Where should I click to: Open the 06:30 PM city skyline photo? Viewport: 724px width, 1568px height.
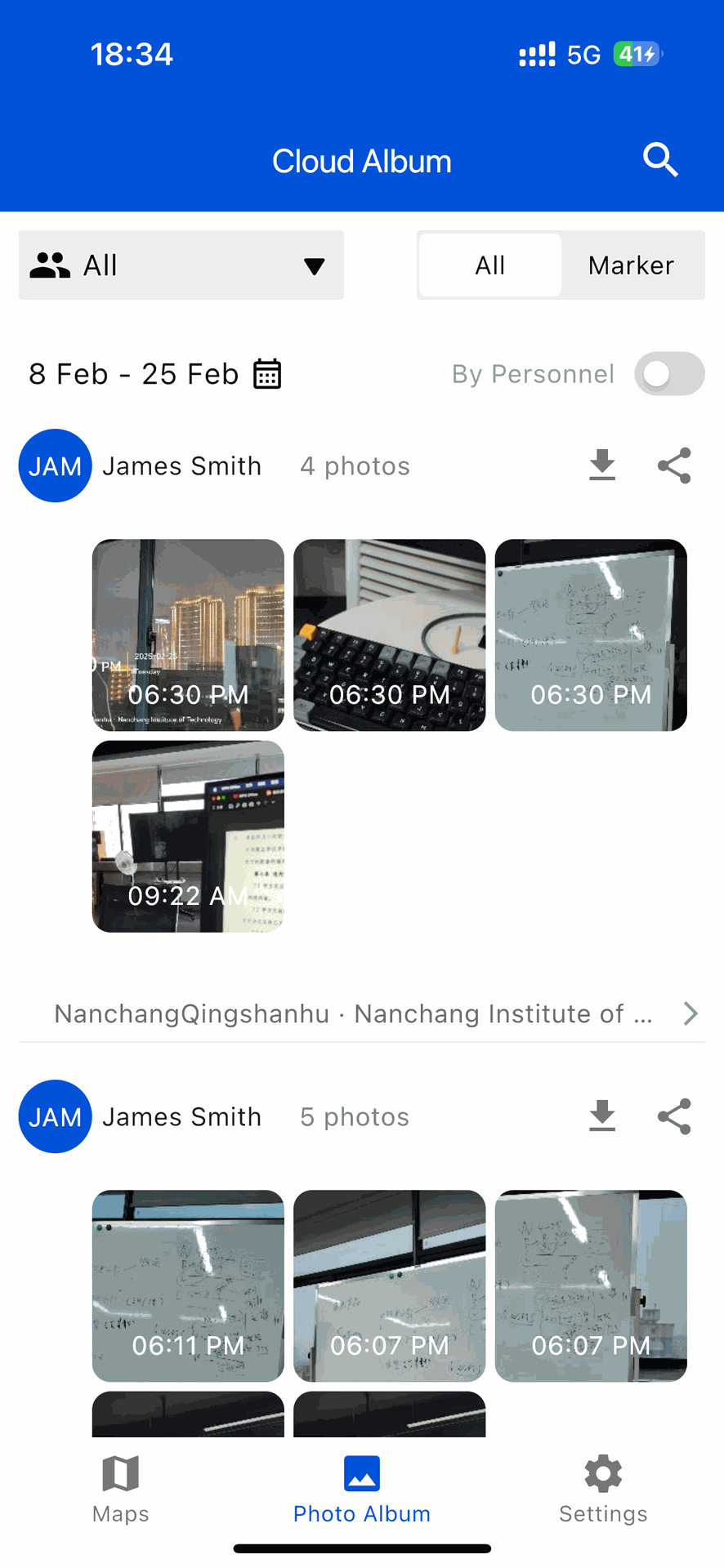[x=188, y=635]
